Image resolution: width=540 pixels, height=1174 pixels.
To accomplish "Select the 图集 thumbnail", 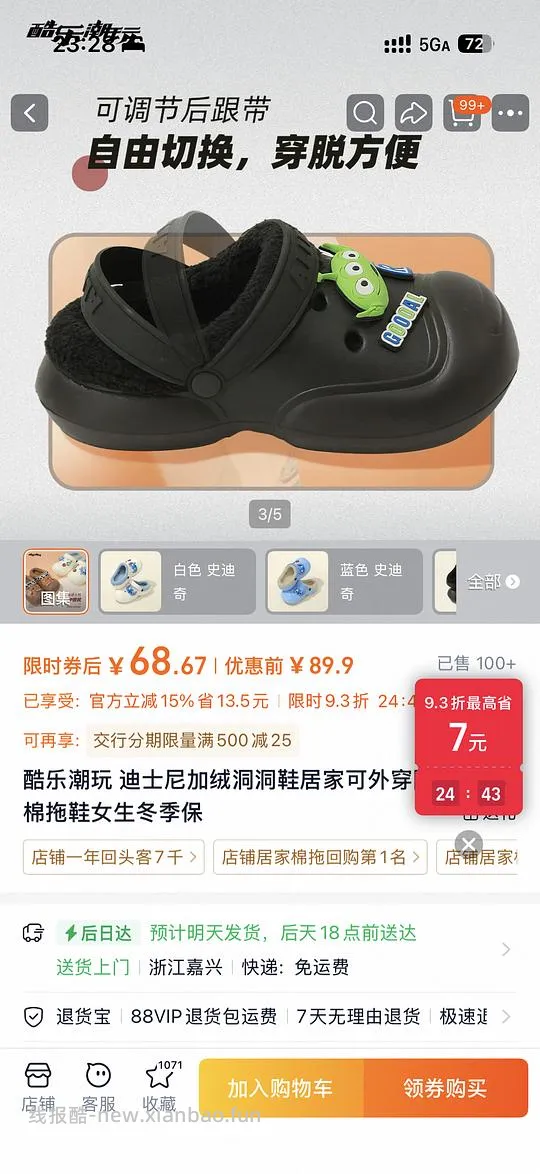I will pos(55,582).
